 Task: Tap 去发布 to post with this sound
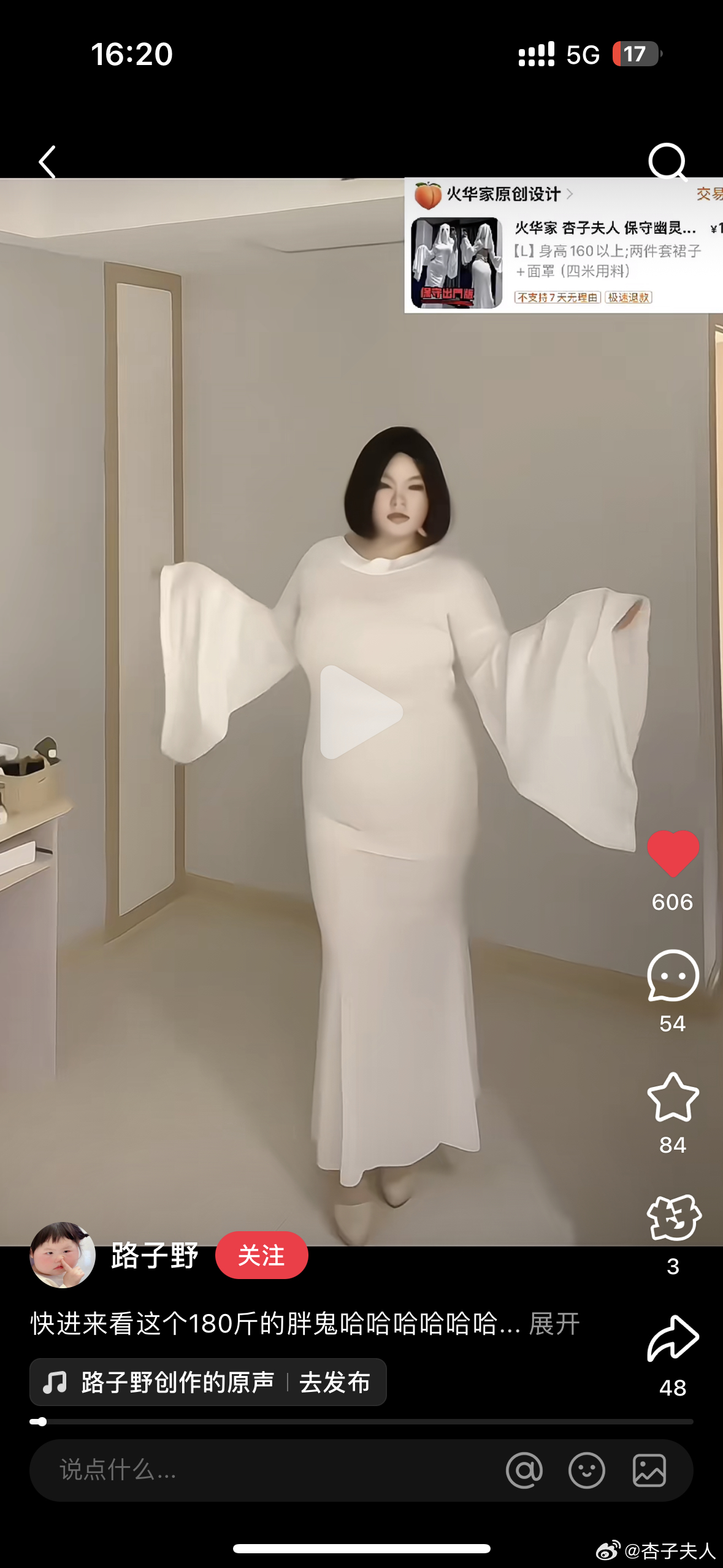[335, 1382]
